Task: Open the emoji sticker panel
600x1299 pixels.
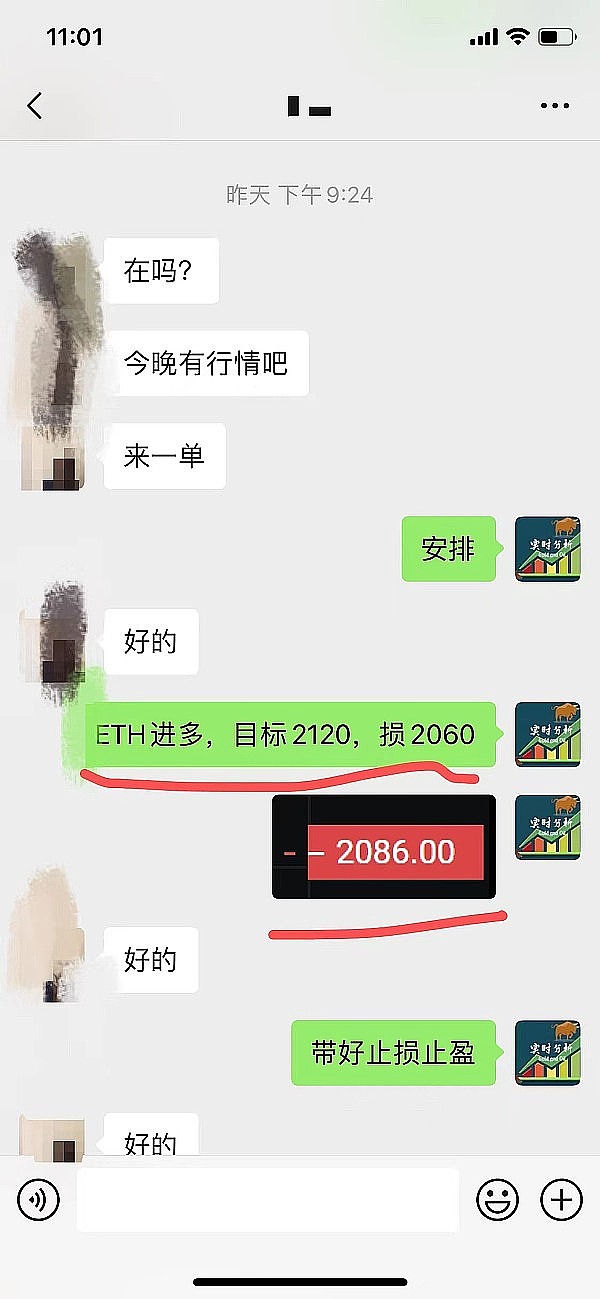Action: point(497,1199)
